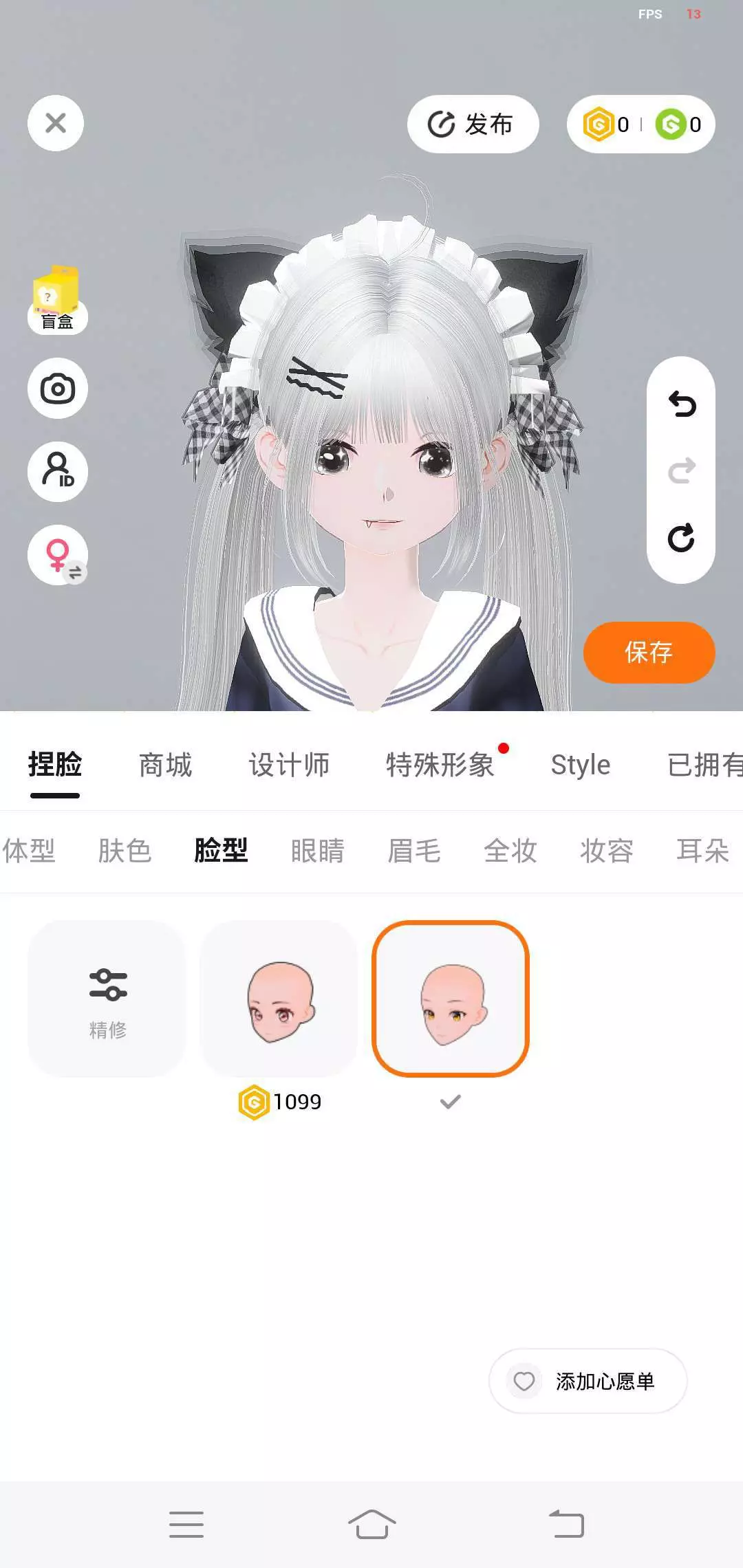Open the coin balance pill
This screenshot has width=743, height=1568.
tap(640, 124)
